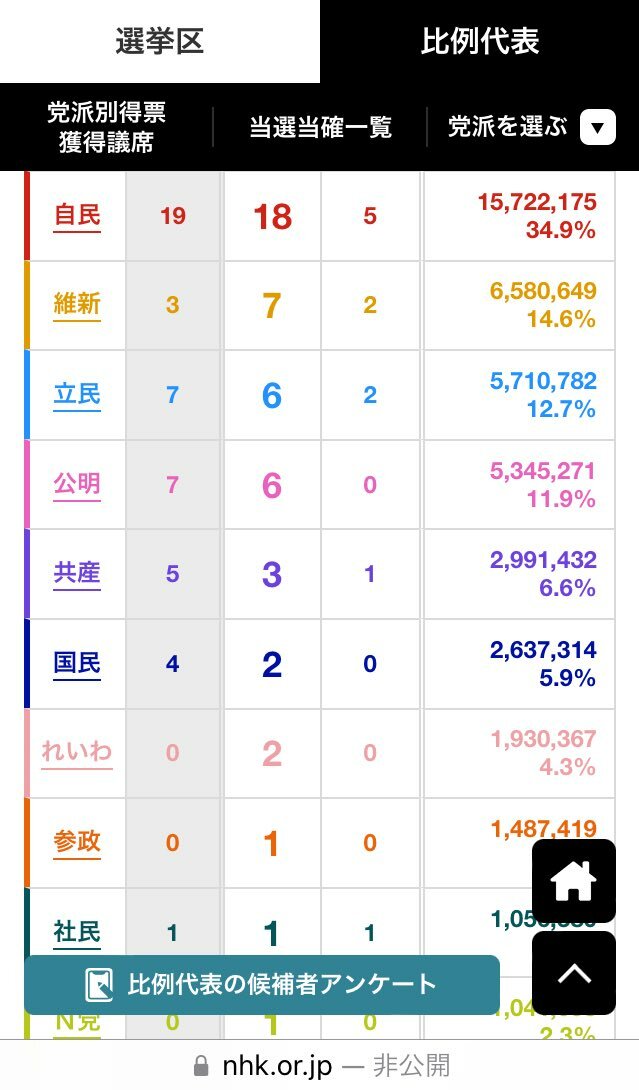Open 党派別得票 獲得議席 section
Viewport: 639px width, 1090px height.
pyautogui.click(x=106, y=127)
